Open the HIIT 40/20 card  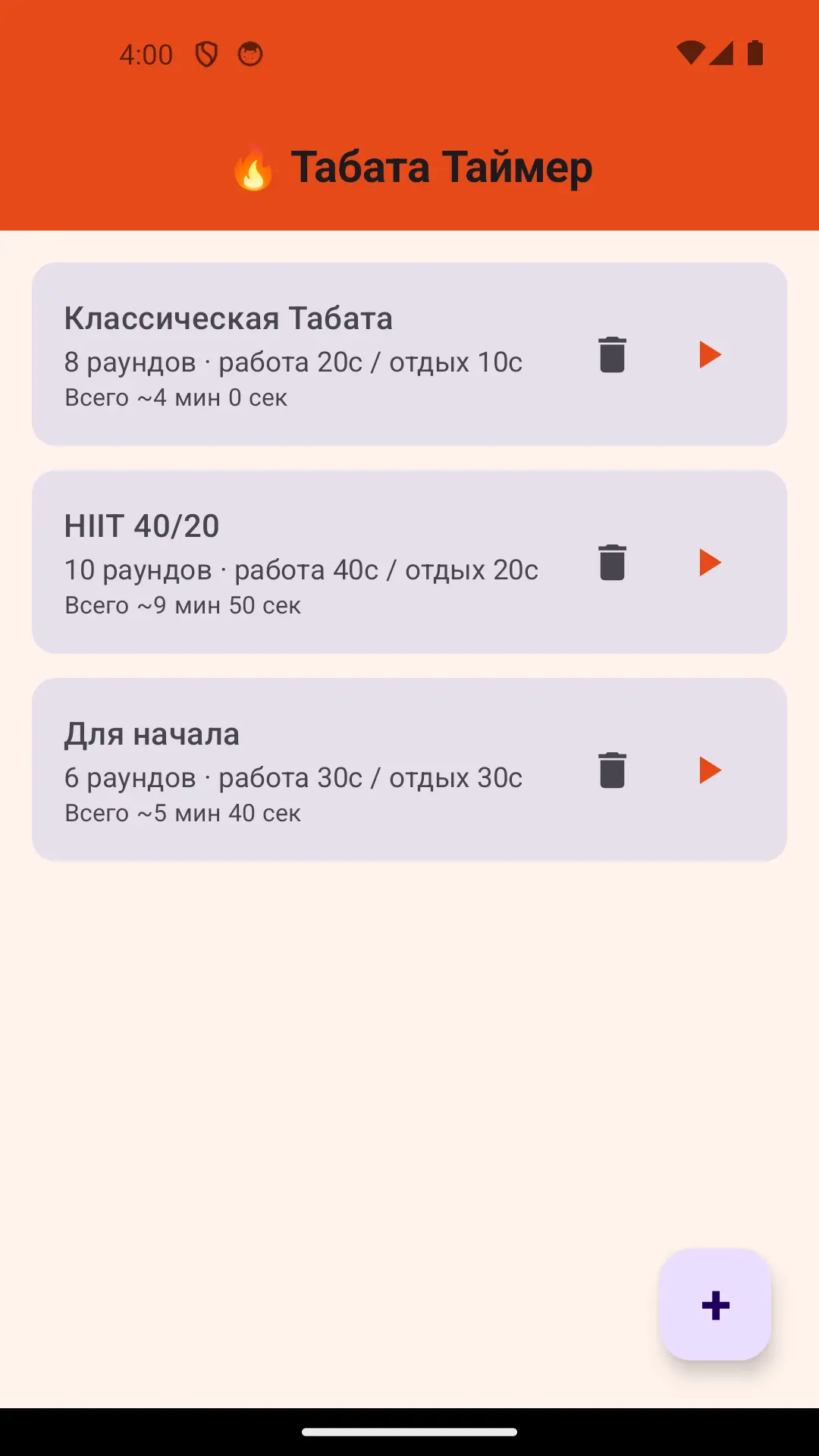pyautogui.click(x=409, y=562)
